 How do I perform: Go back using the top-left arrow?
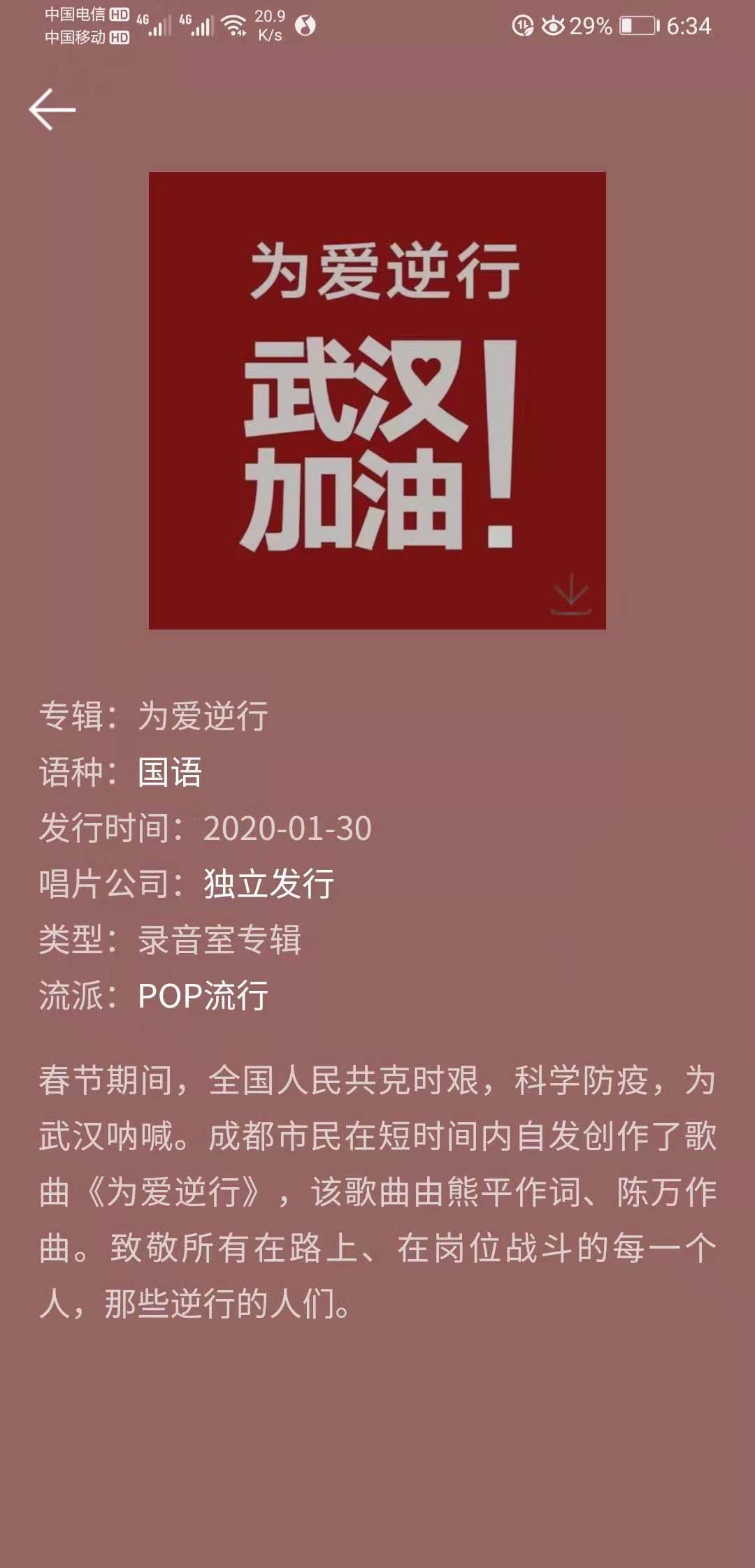pyautogui.click(x=52, y=109)
